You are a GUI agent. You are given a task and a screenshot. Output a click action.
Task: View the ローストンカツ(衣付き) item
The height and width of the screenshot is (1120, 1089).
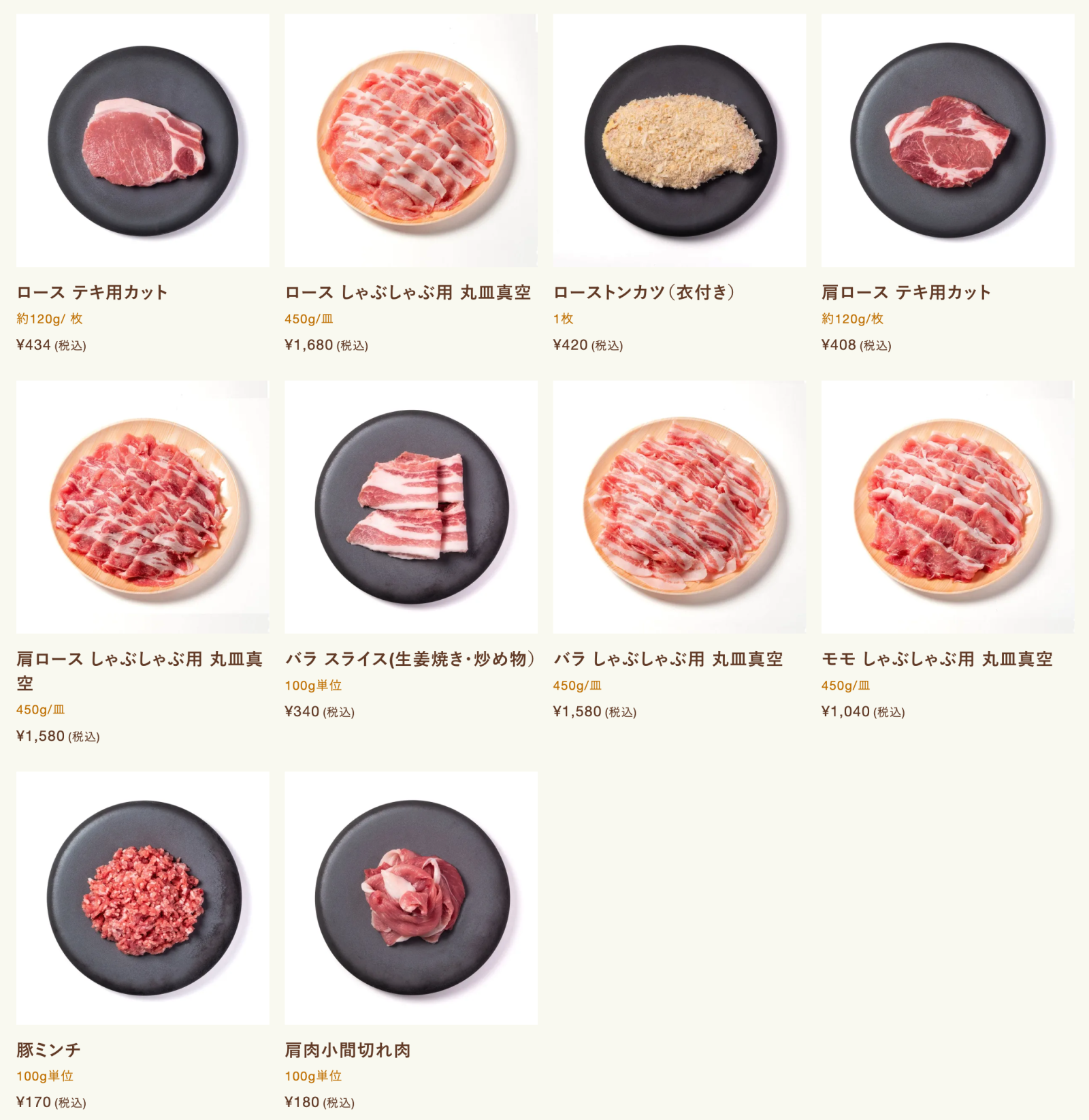click(x=679, y=140)
